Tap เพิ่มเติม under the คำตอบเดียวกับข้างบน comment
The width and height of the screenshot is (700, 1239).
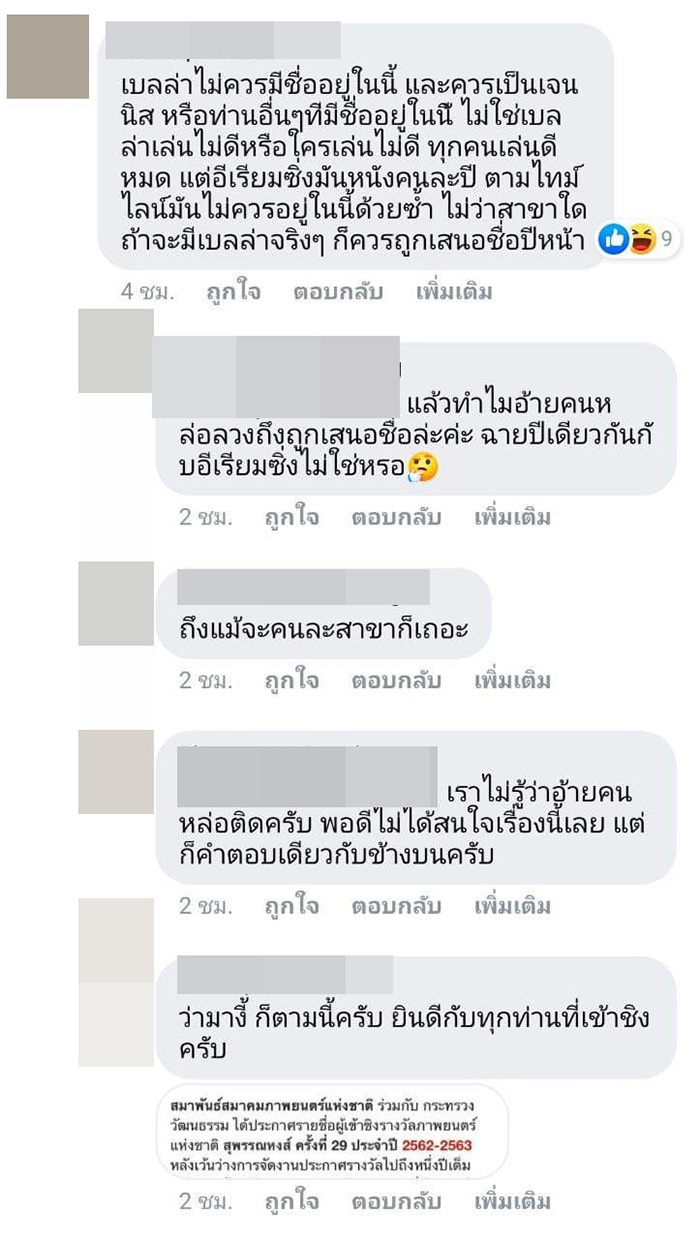coord(512,907)
